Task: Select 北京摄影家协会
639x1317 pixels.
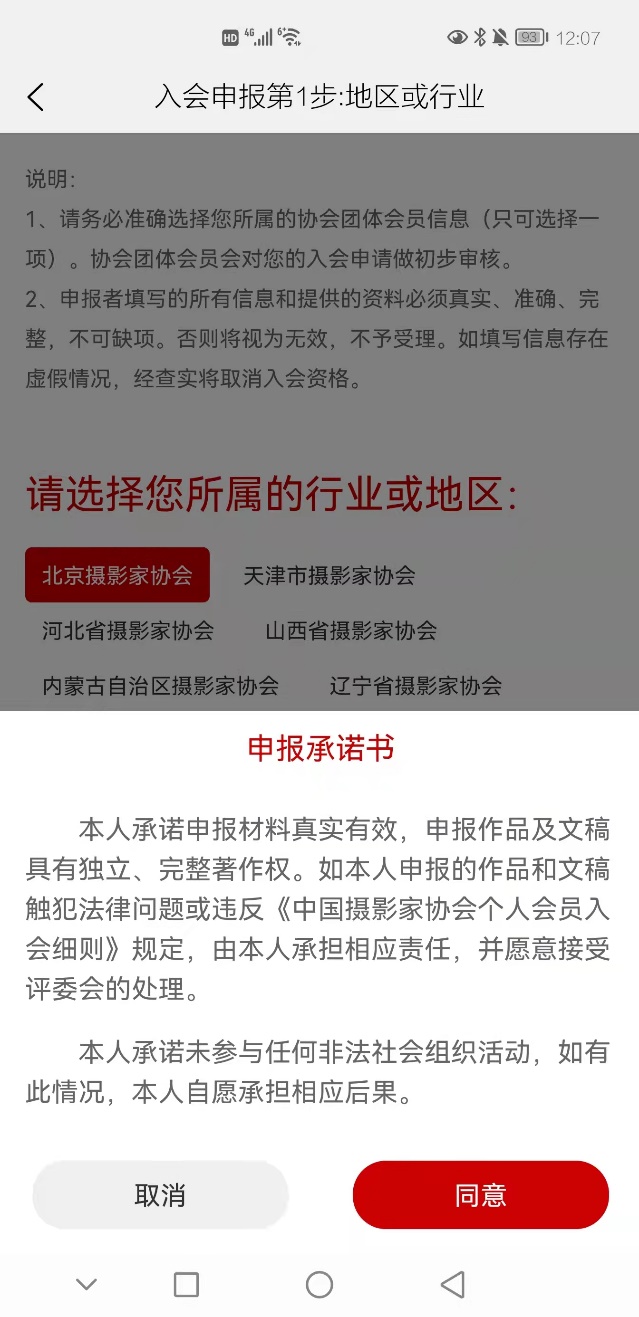Action: pyautogui.click(x=117, y=575)
